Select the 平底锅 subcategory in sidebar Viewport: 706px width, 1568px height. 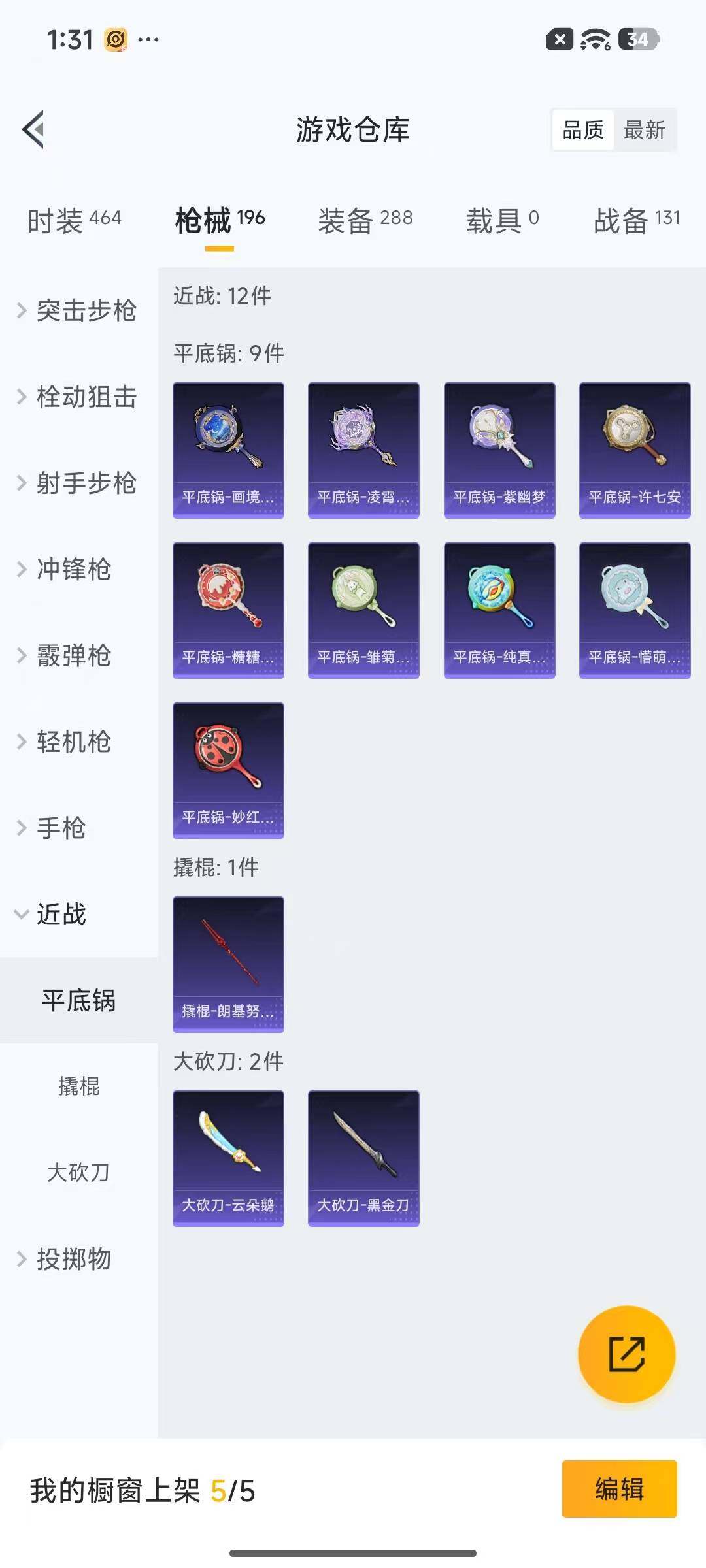[78, 1000]
